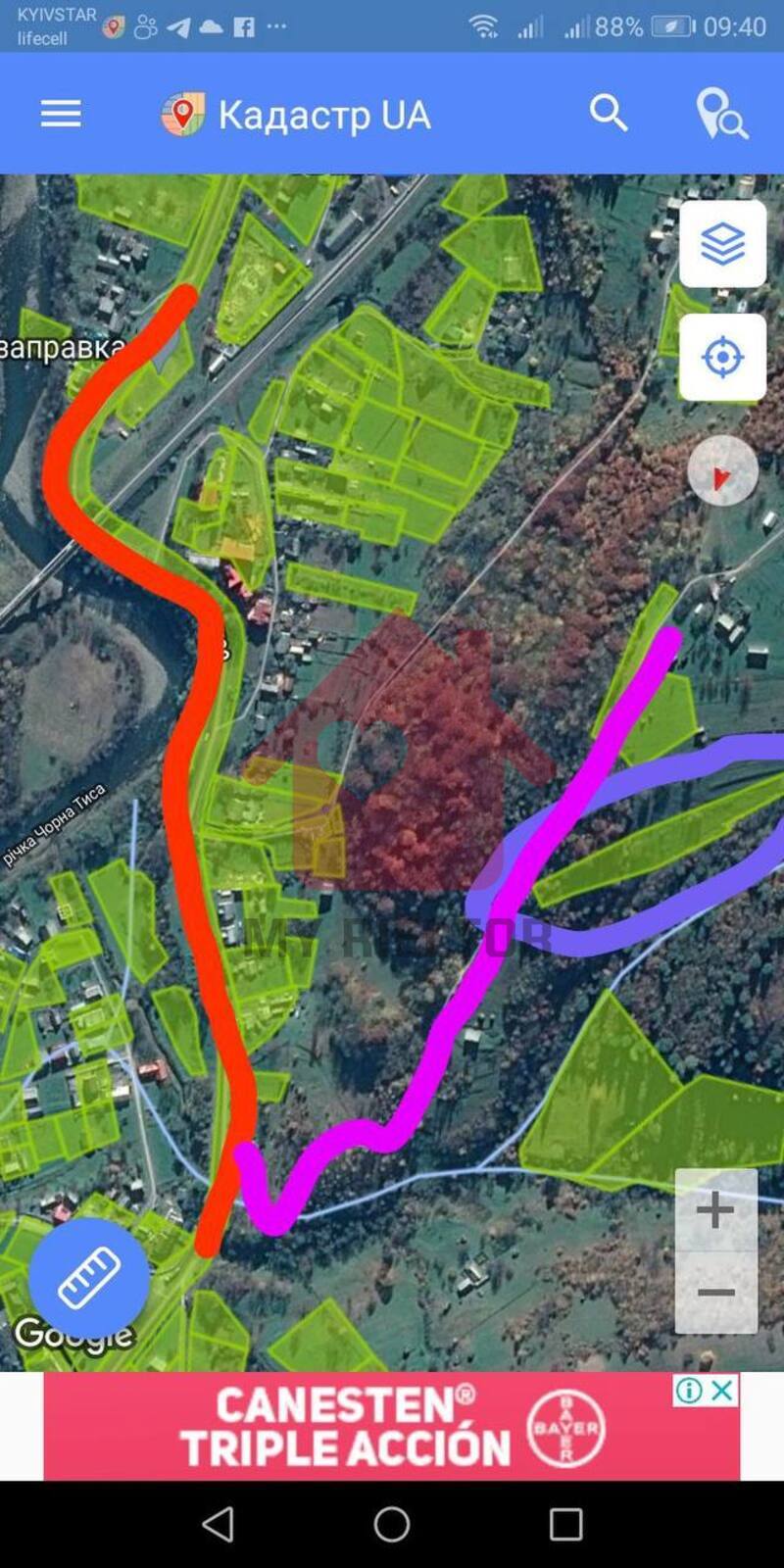Open the ruler measurement tool
This screenshot has height=1568, width=784.
[89, 1278]
